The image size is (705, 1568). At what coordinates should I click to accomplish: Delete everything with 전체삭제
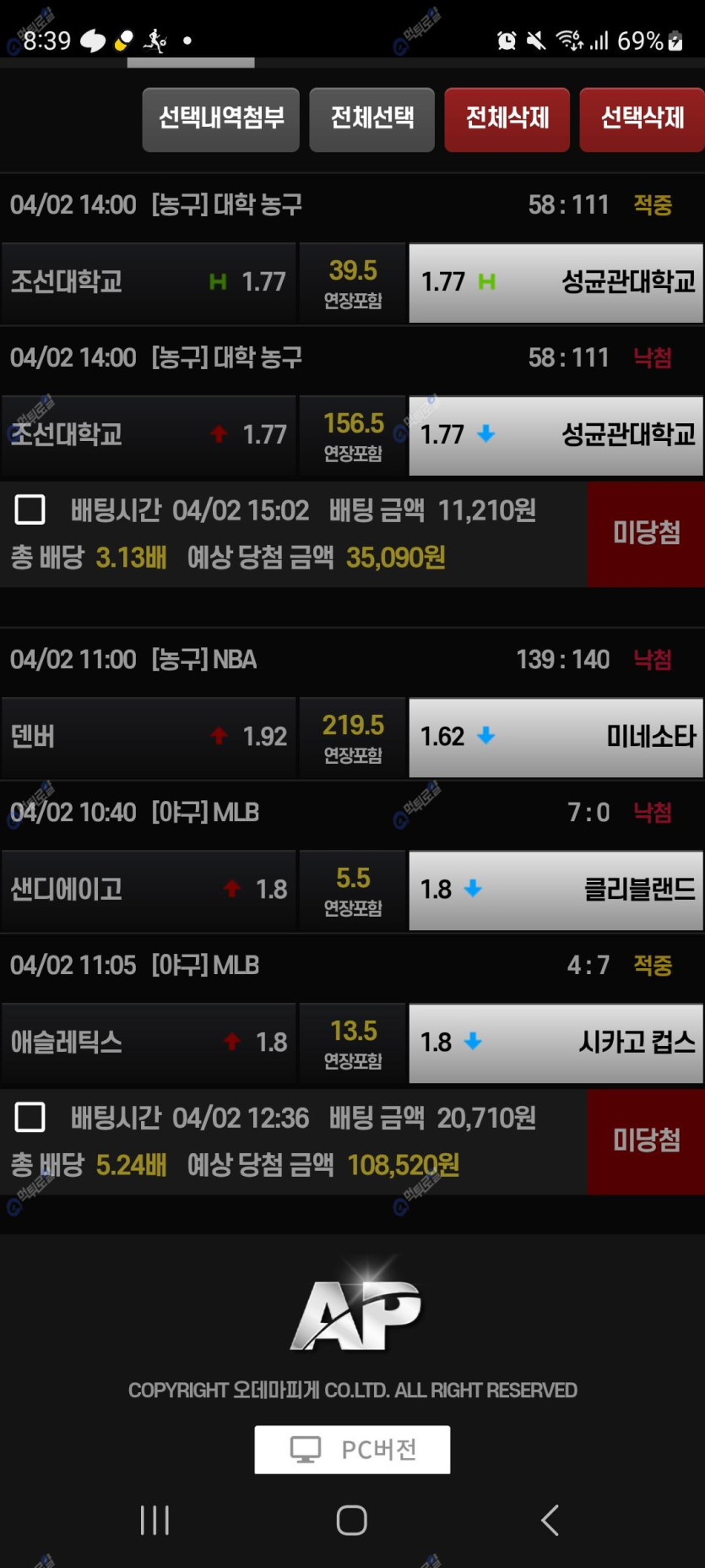click(x=507, y=119)
